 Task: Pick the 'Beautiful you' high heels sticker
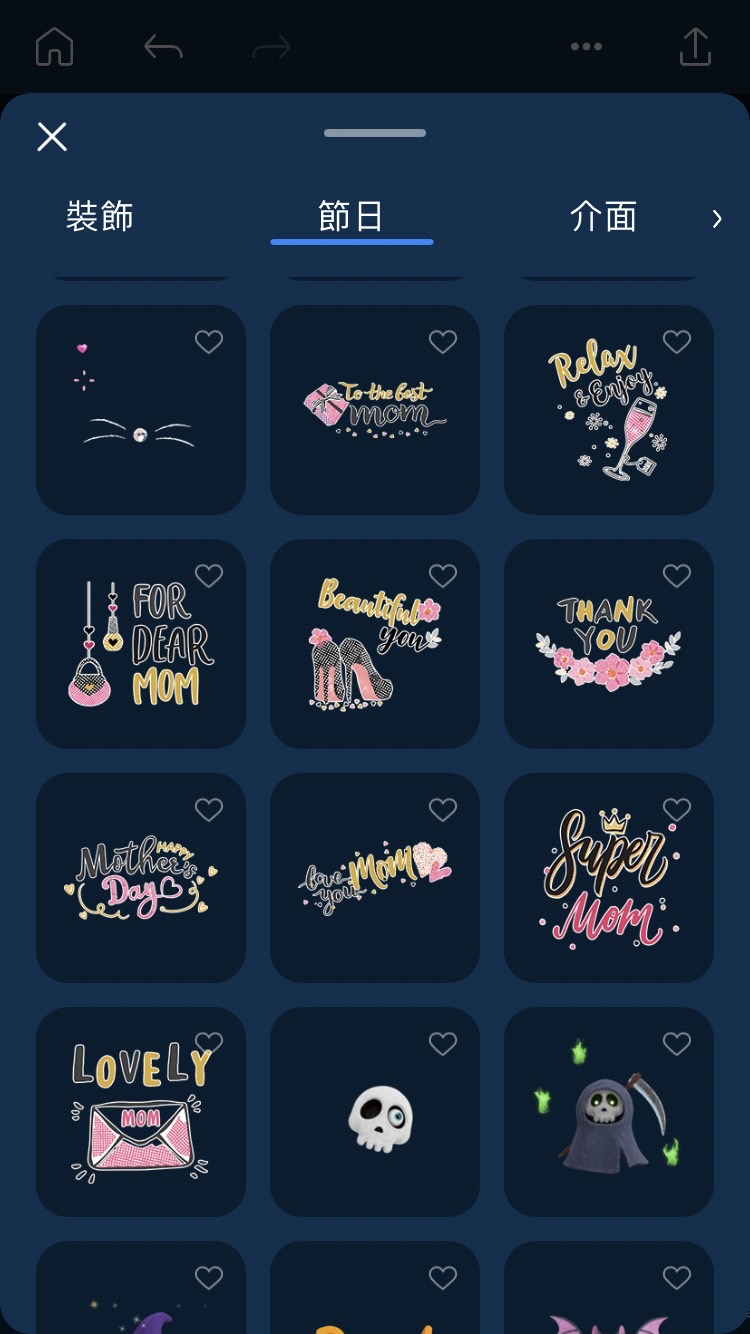375,645
